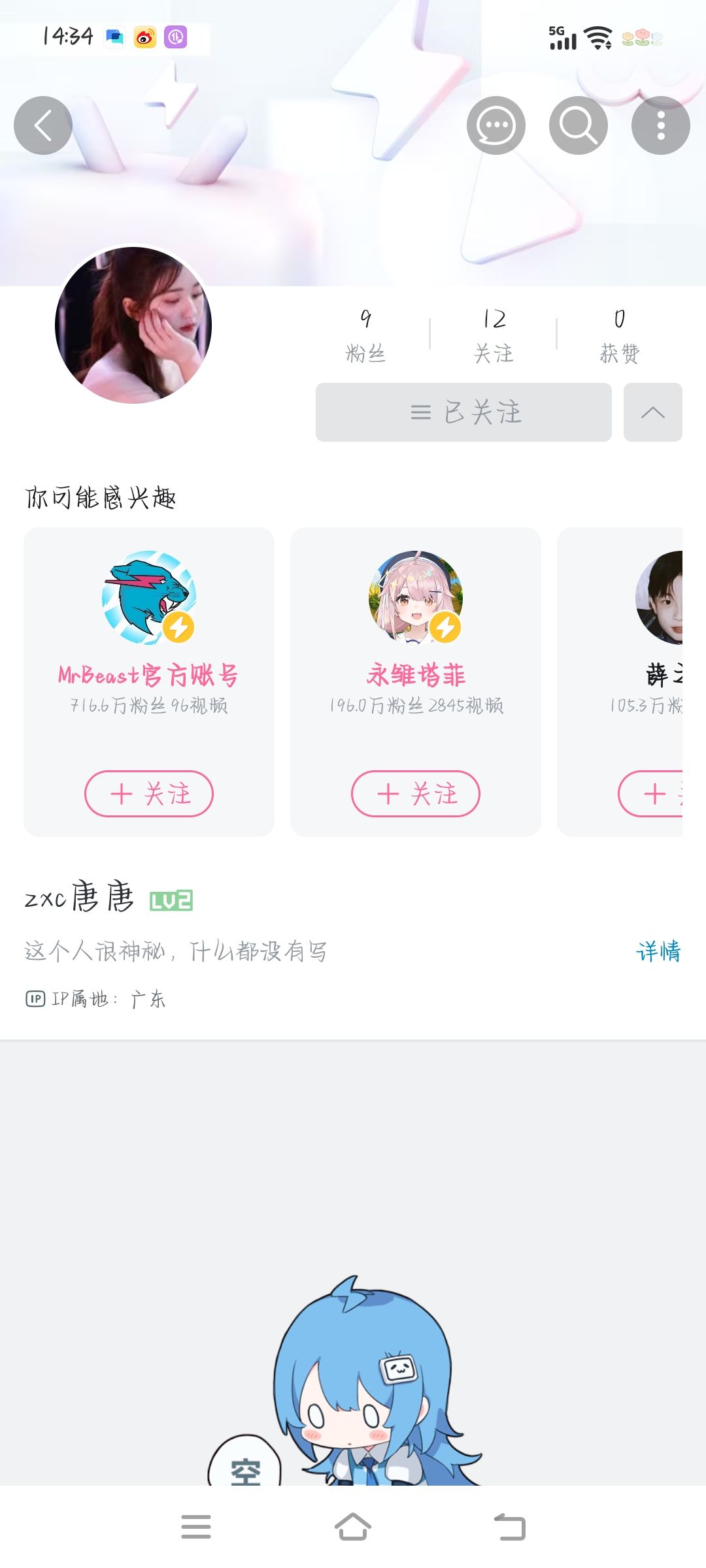View zxc唐唐's profile avatar
This screenshot has height=1568, width=706.
(133, 325)
